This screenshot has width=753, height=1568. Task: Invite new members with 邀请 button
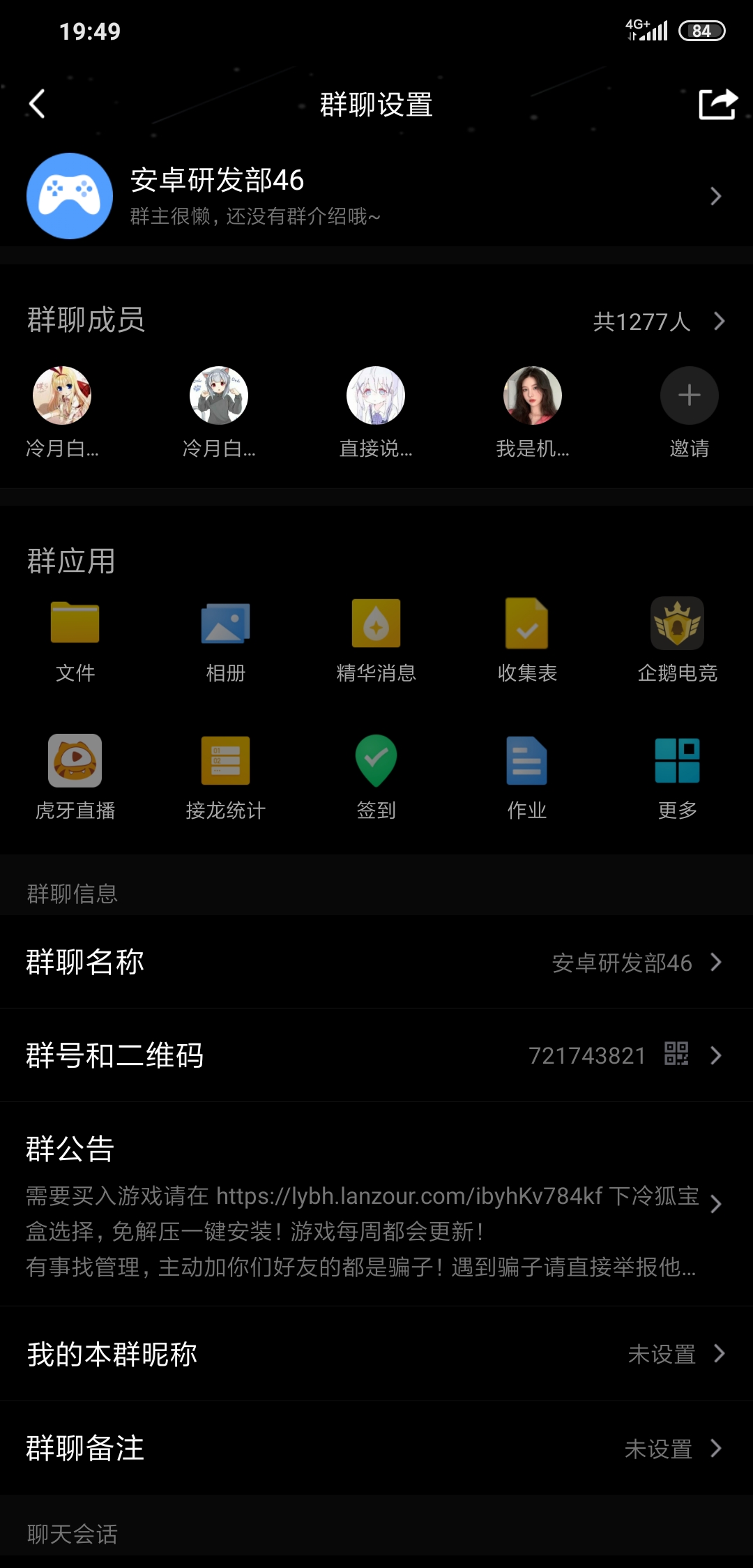click(x=689, y=396)
